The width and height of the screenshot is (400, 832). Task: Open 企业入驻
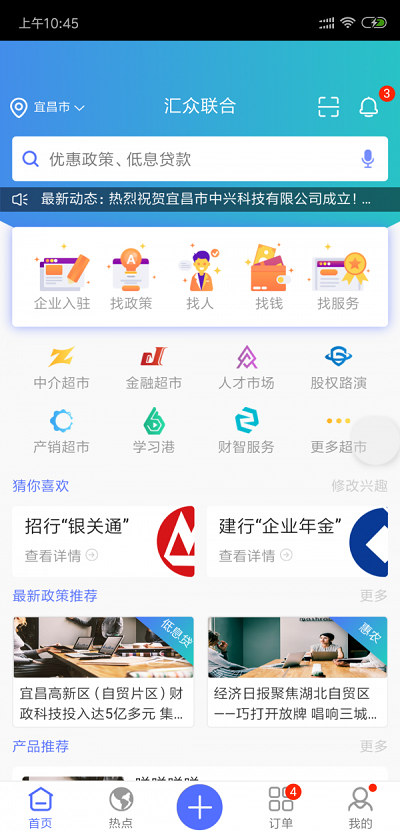tap(62, 277)
